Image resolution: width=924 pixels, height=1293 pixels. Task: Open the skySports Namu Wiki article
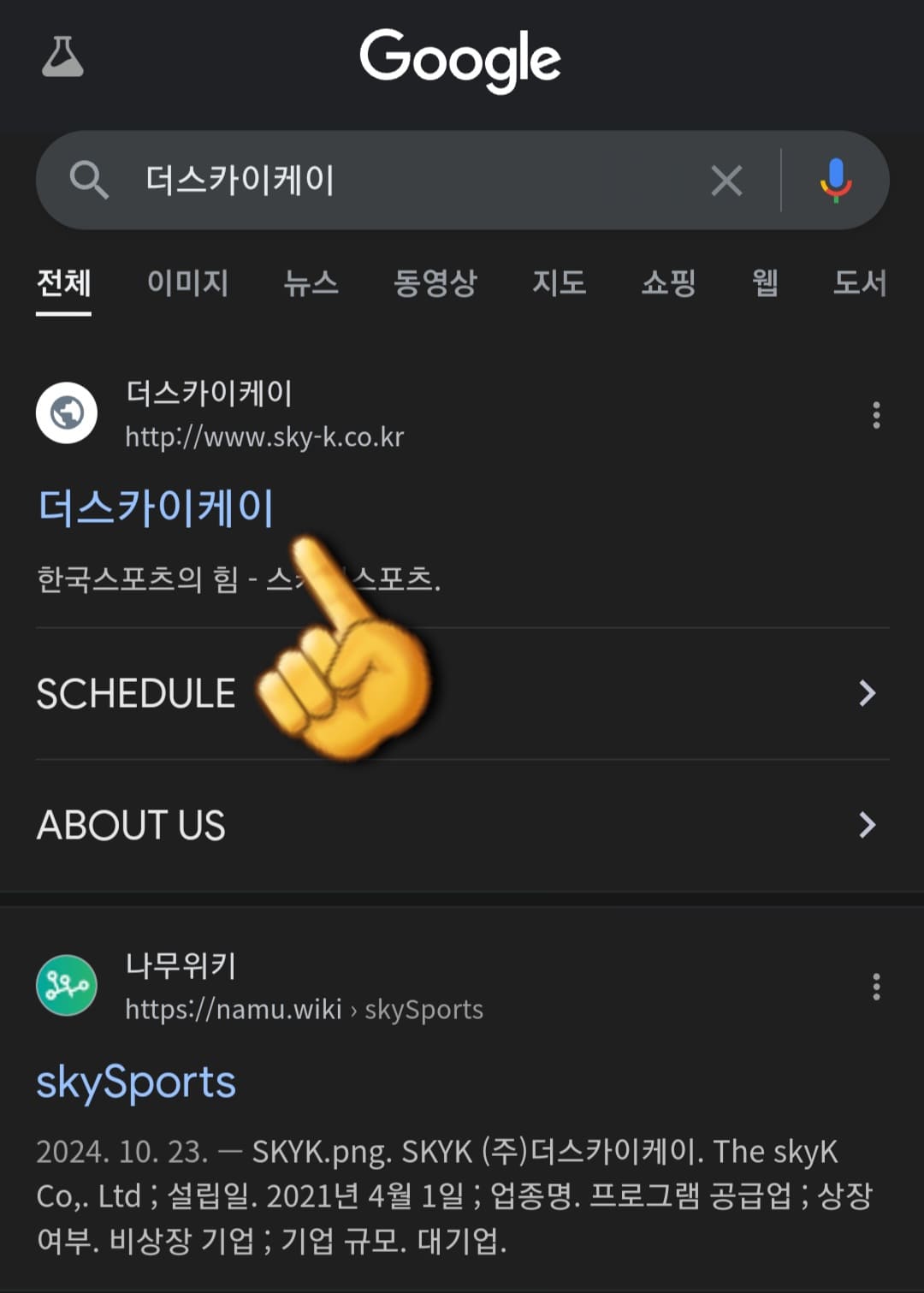pyautogui.click(x=135, y=1082)
